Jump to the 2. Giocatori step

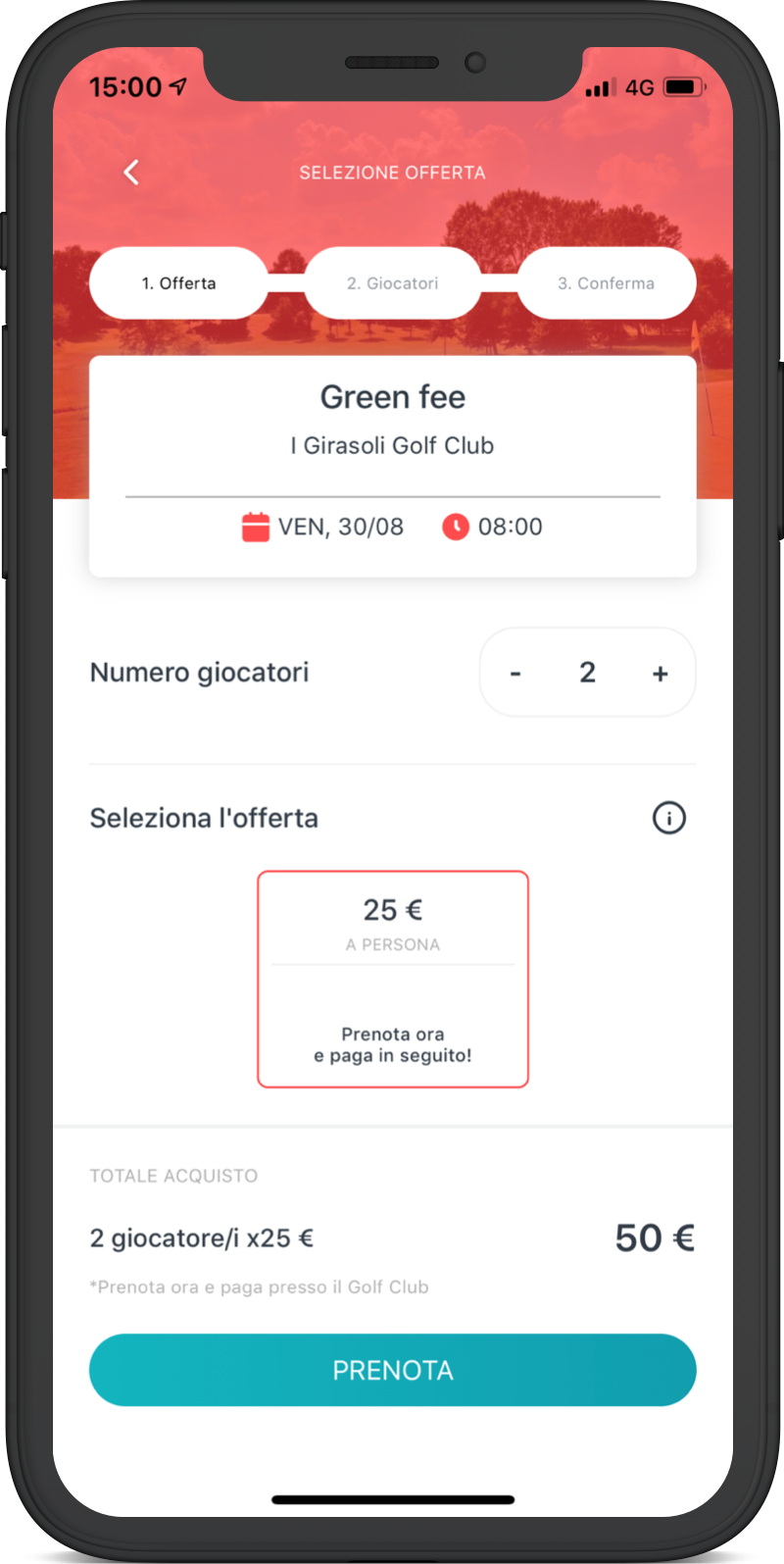click(392, 283)
